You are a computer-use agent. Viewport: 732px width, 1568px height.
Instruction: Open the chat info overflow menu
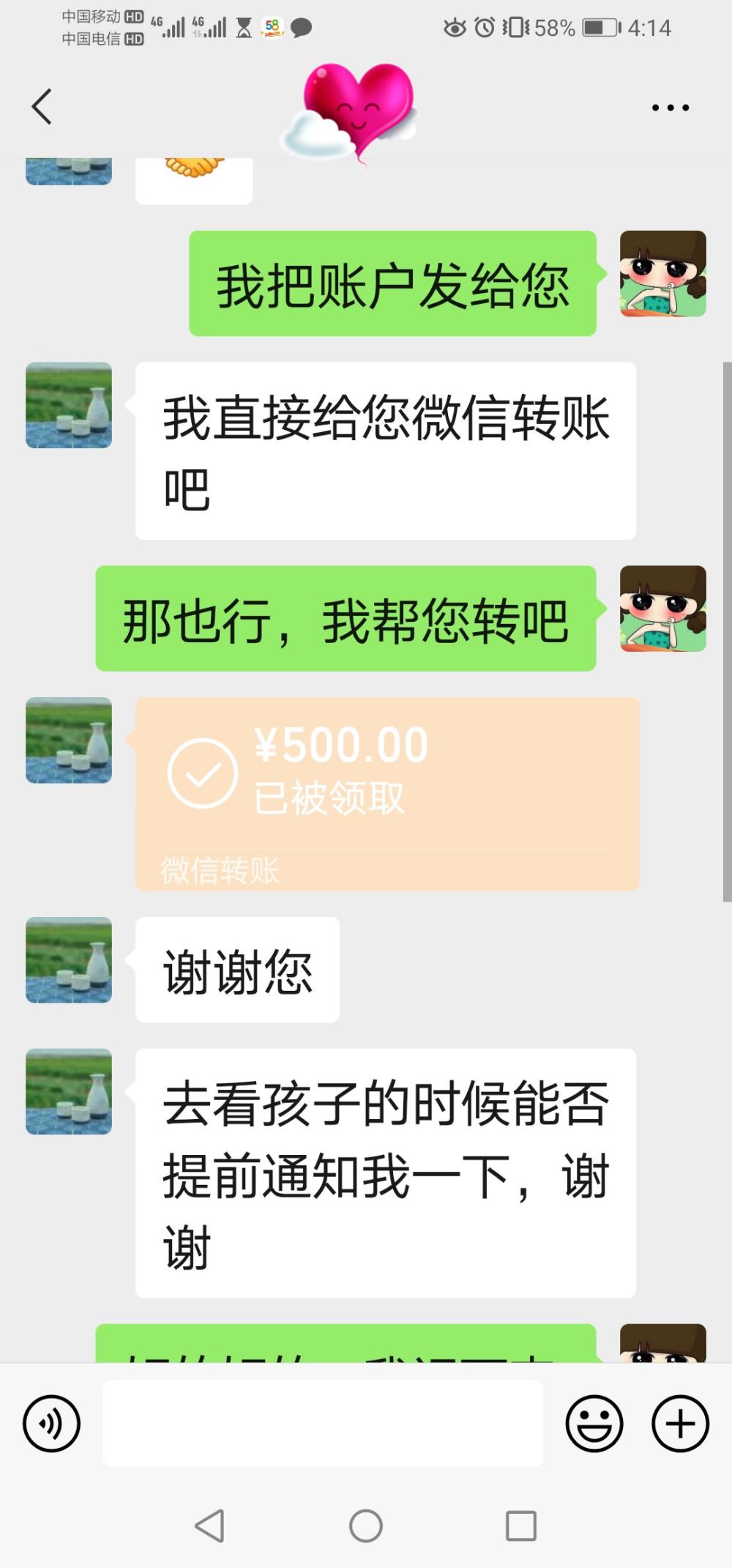tap(671, 108)
